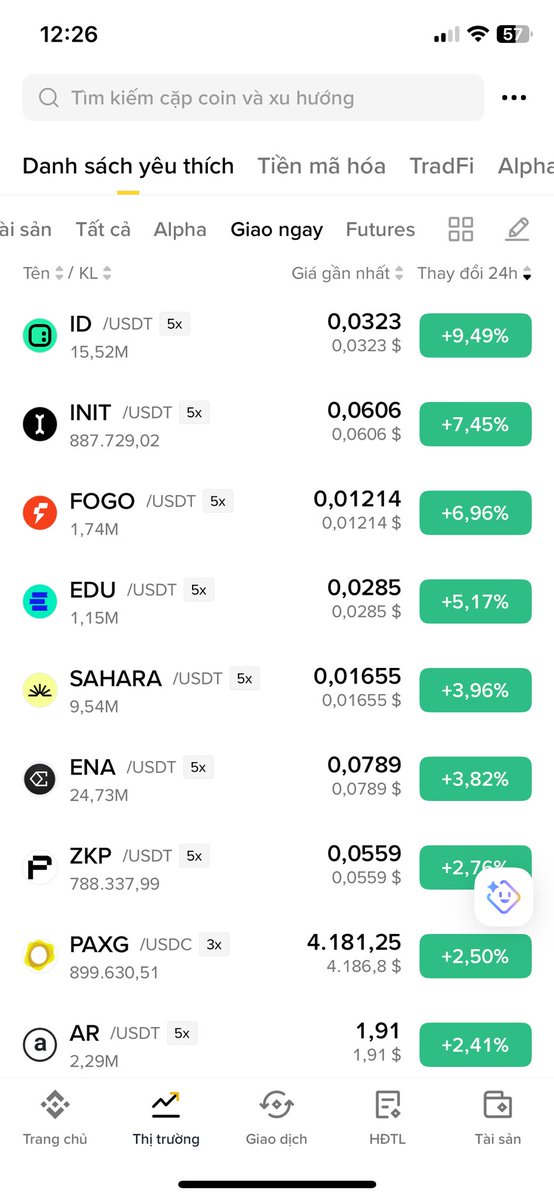Open the HĐTL tab
The width and height of the screenshot is (554, 1200).
point(388,1118)
